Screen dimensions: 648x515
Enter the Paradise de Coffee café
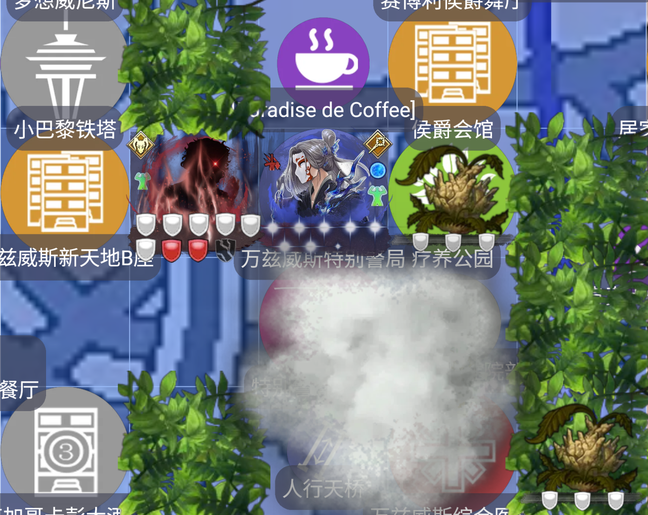point(323,62)
